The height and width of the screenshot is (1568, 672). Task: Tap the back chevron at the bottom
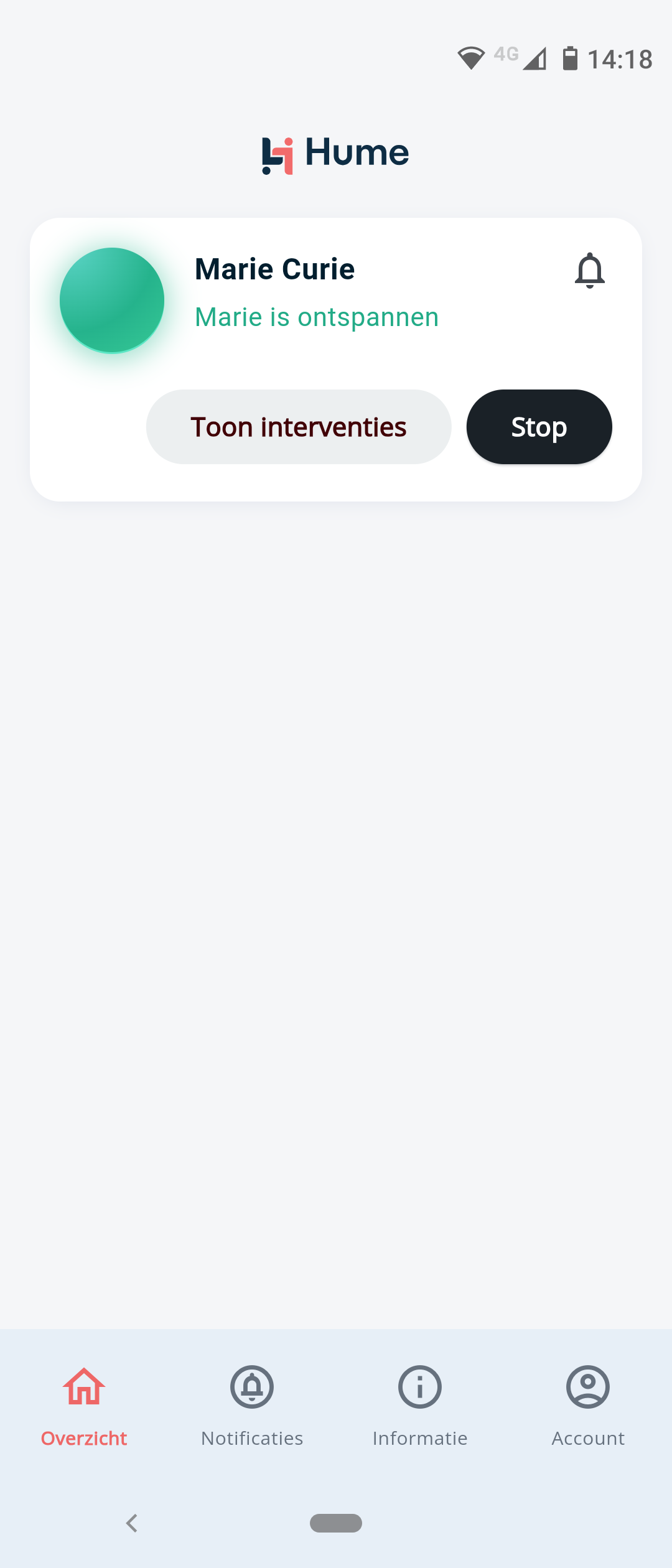pos(131,1523)
